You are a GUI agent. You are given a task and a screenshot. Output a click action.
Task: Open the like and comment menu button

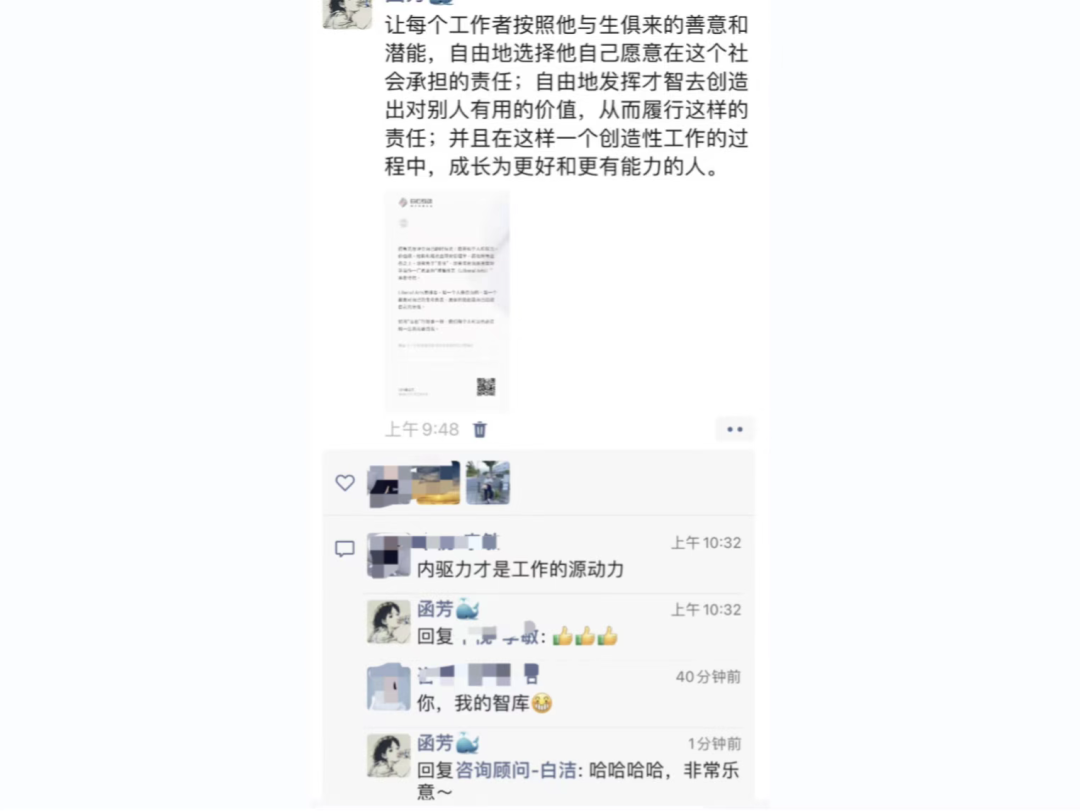tap(735, 429)
